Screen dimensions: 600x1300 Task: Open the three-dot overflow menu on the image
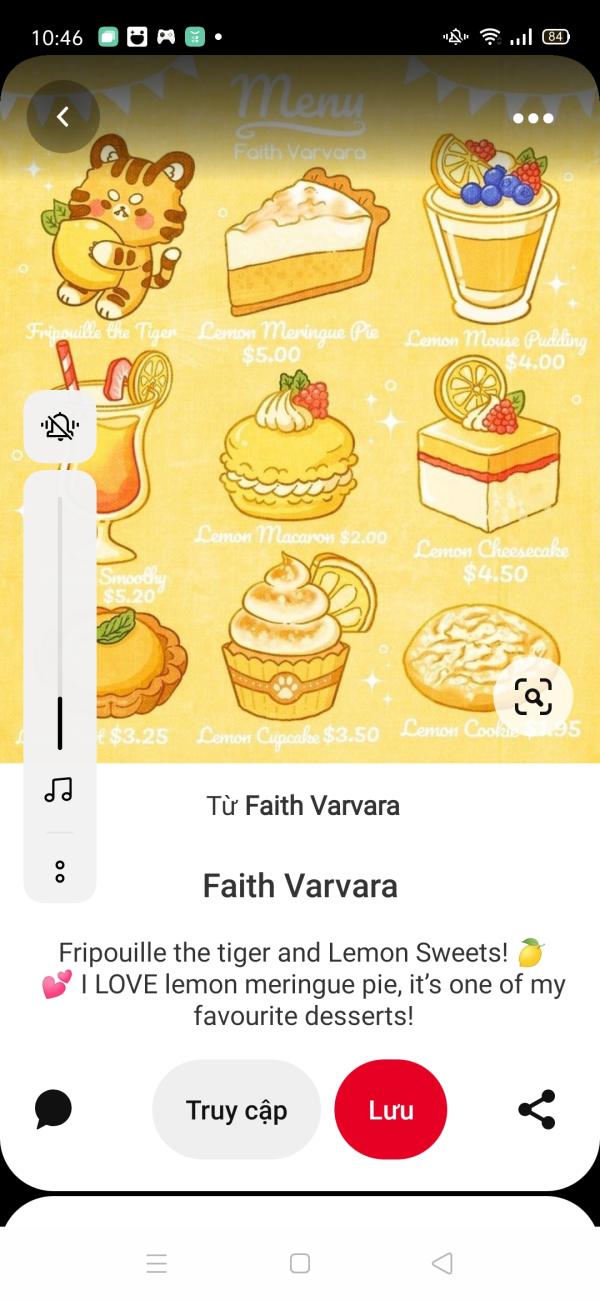533,118
